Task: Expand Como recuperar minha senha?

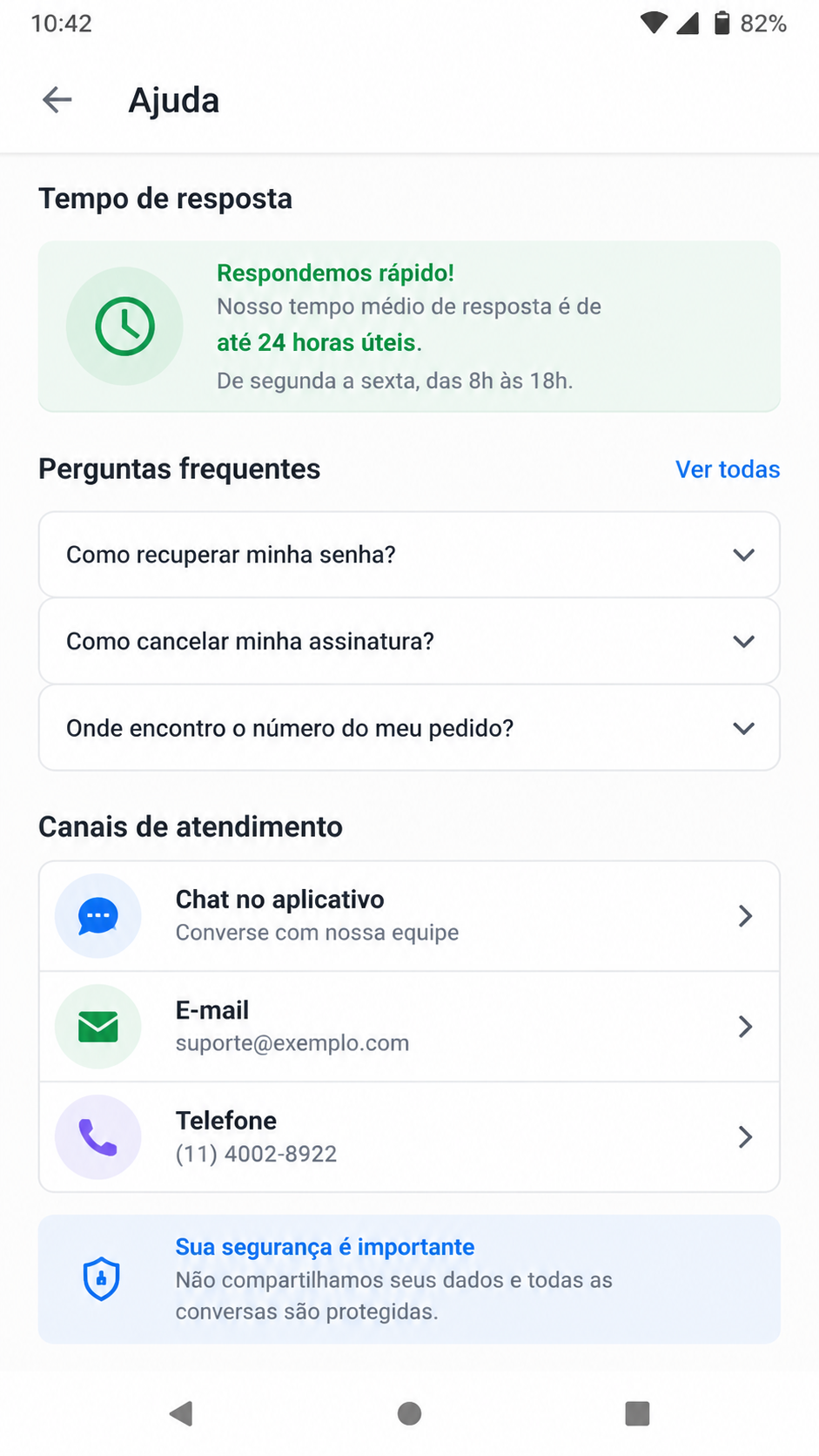Action: 409,555
